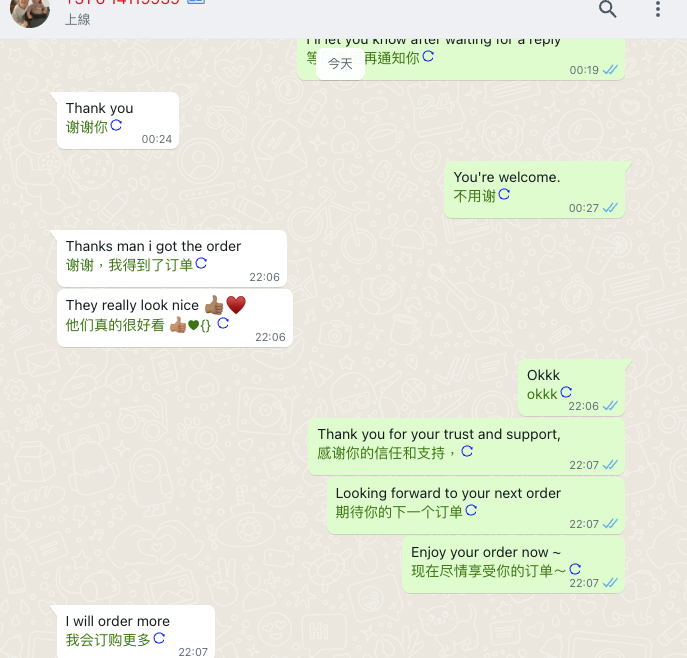Image resolution: width=687 pixels, height=658 pixels.
Task: Retranslate 'Thanks man i got the order'
Action: [x=201, y=264]
